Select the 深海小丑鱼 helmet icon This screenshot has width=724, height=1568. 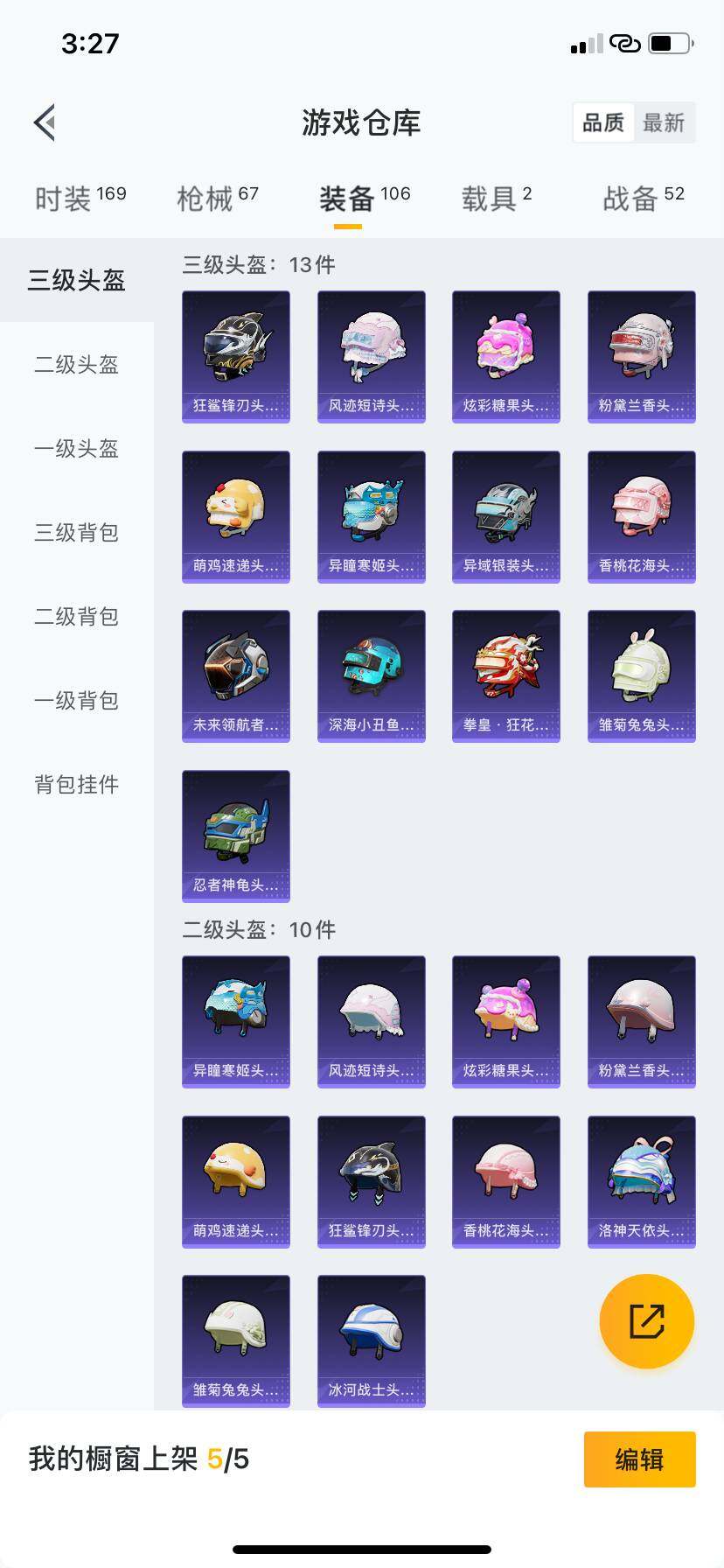371,674
